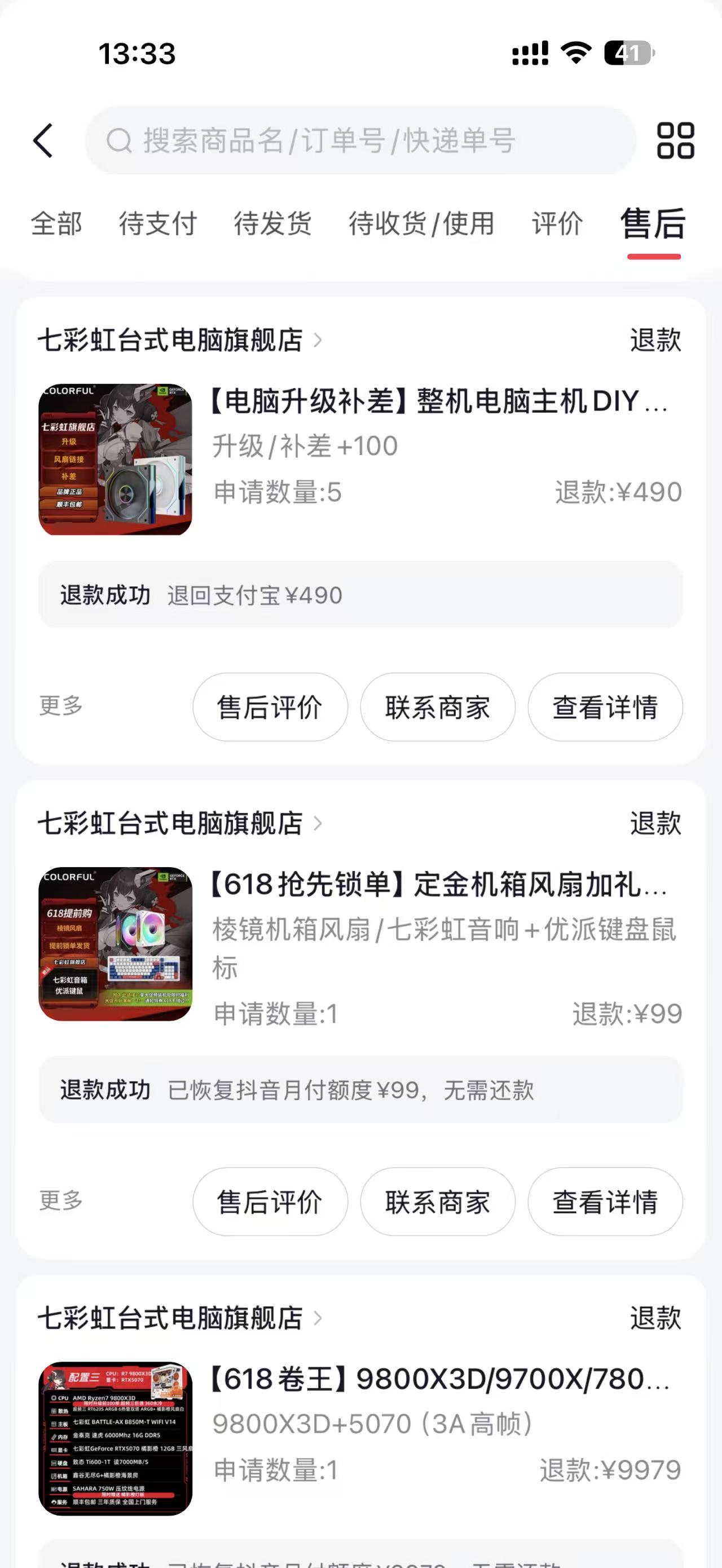Tap 更多 on the ¥99 refund order
The width and height of the screenshot is (722, 1568).
coord(61,1200)
